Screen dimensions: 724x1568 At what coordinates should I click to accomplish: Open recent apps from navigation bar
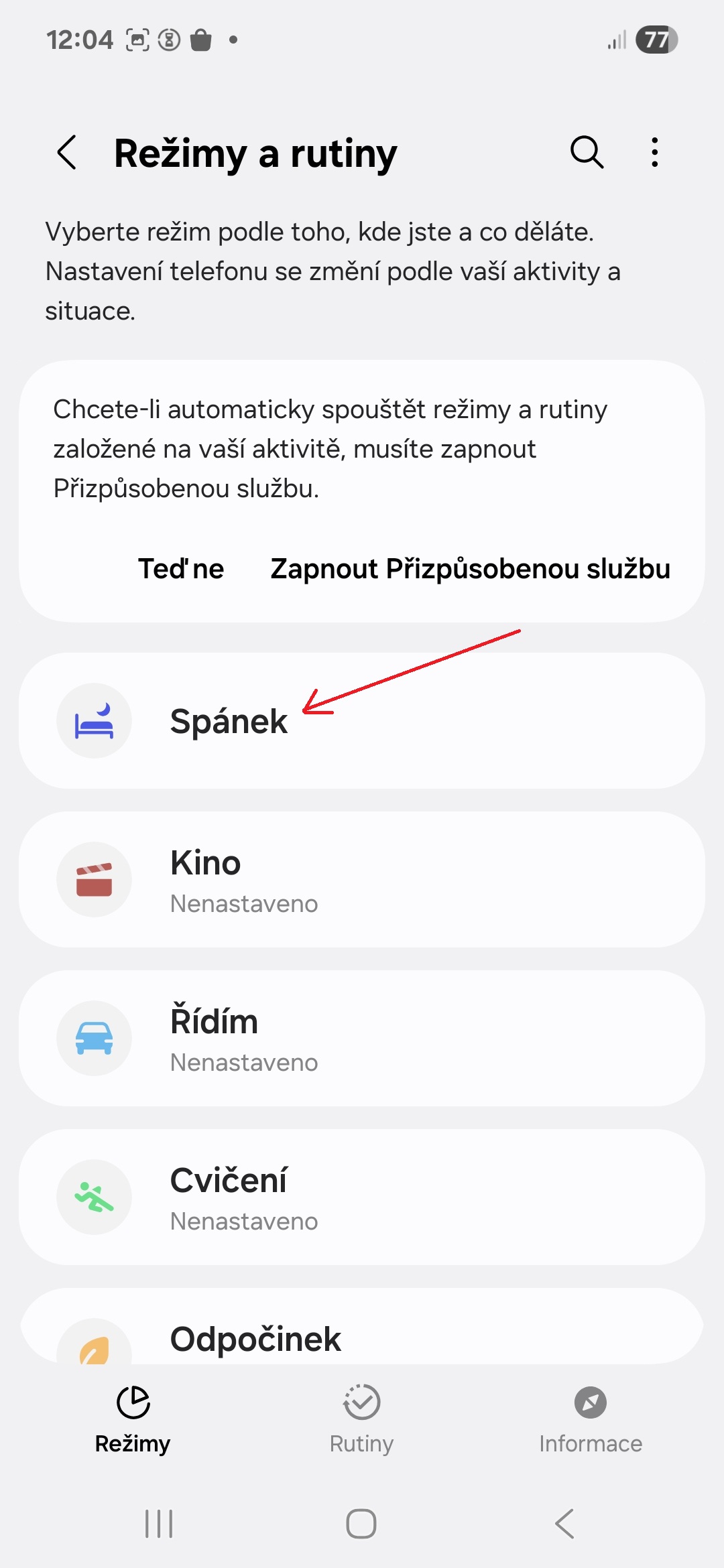pos(160,1524)
